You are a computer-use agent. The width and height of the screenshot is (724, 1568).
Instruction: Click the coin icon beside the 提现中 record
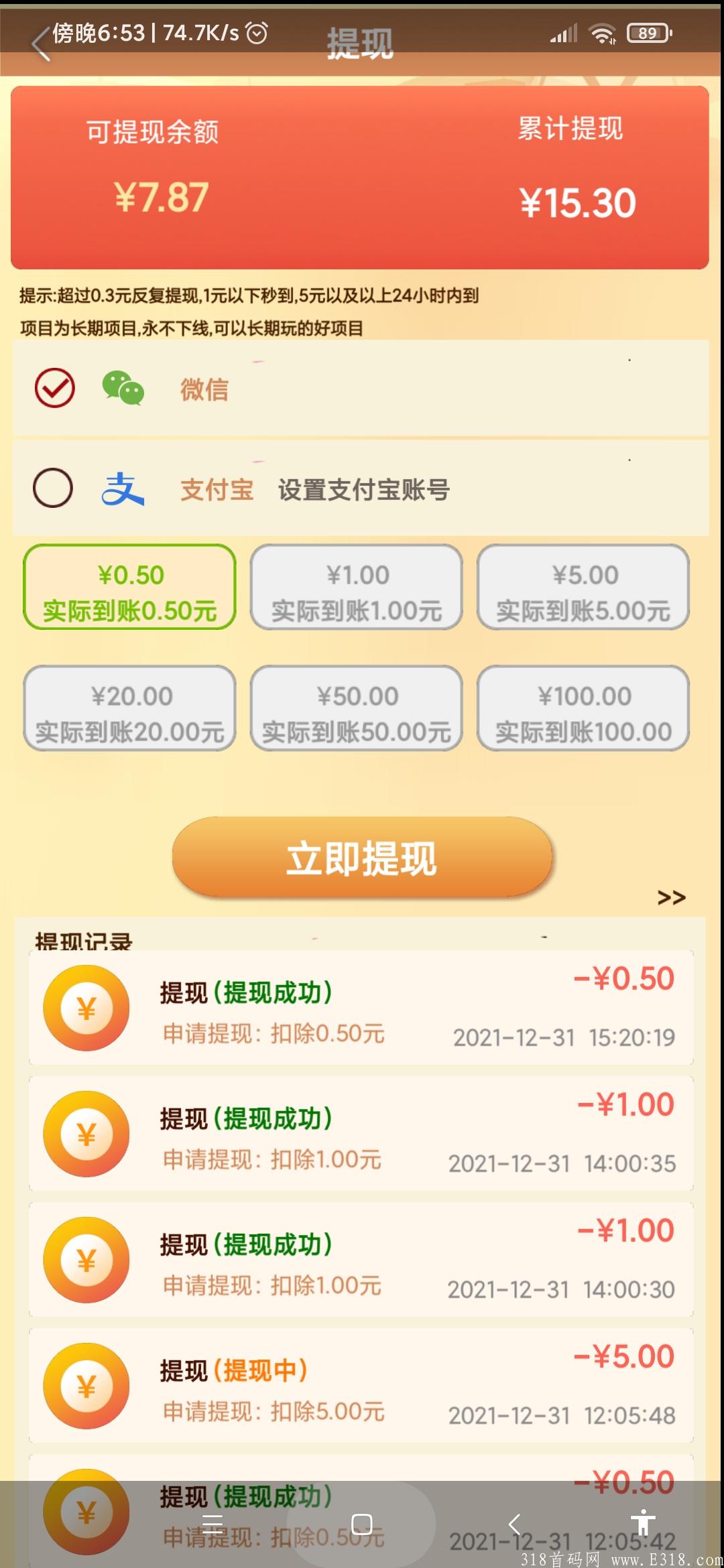(86, 1386)
